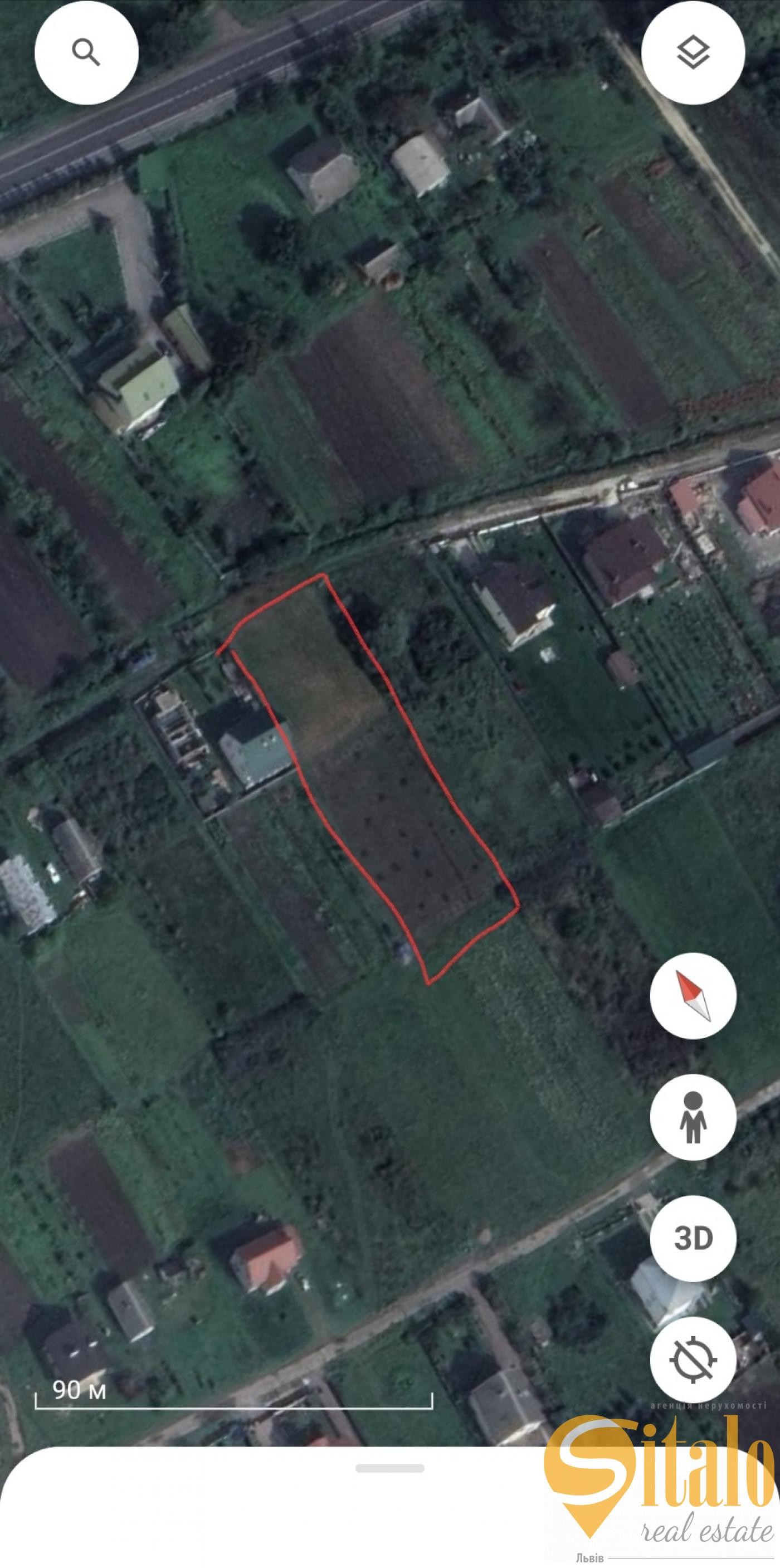
Task: Open the search magnifier button
Action: (86, 52)
